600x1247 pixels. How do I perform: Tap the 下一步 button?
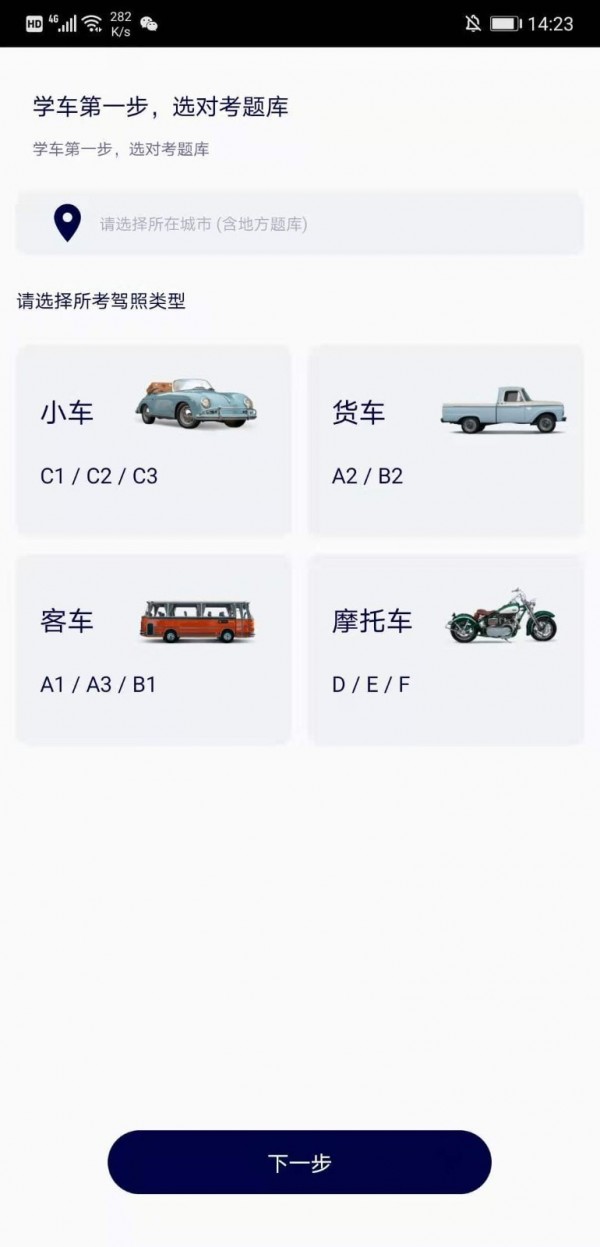click(299, 1162)
